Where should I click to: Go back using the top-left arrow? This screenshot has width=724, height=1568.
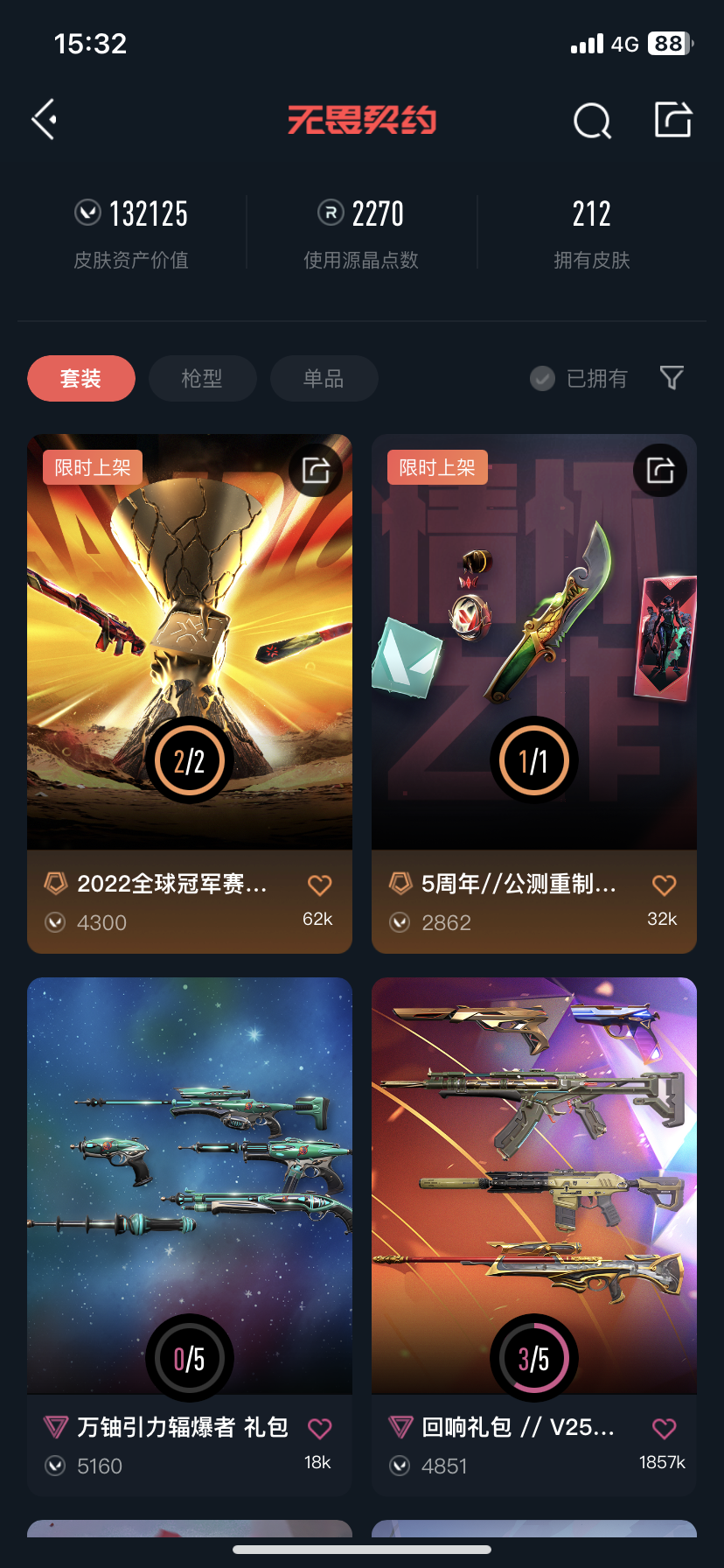[45, 120]
